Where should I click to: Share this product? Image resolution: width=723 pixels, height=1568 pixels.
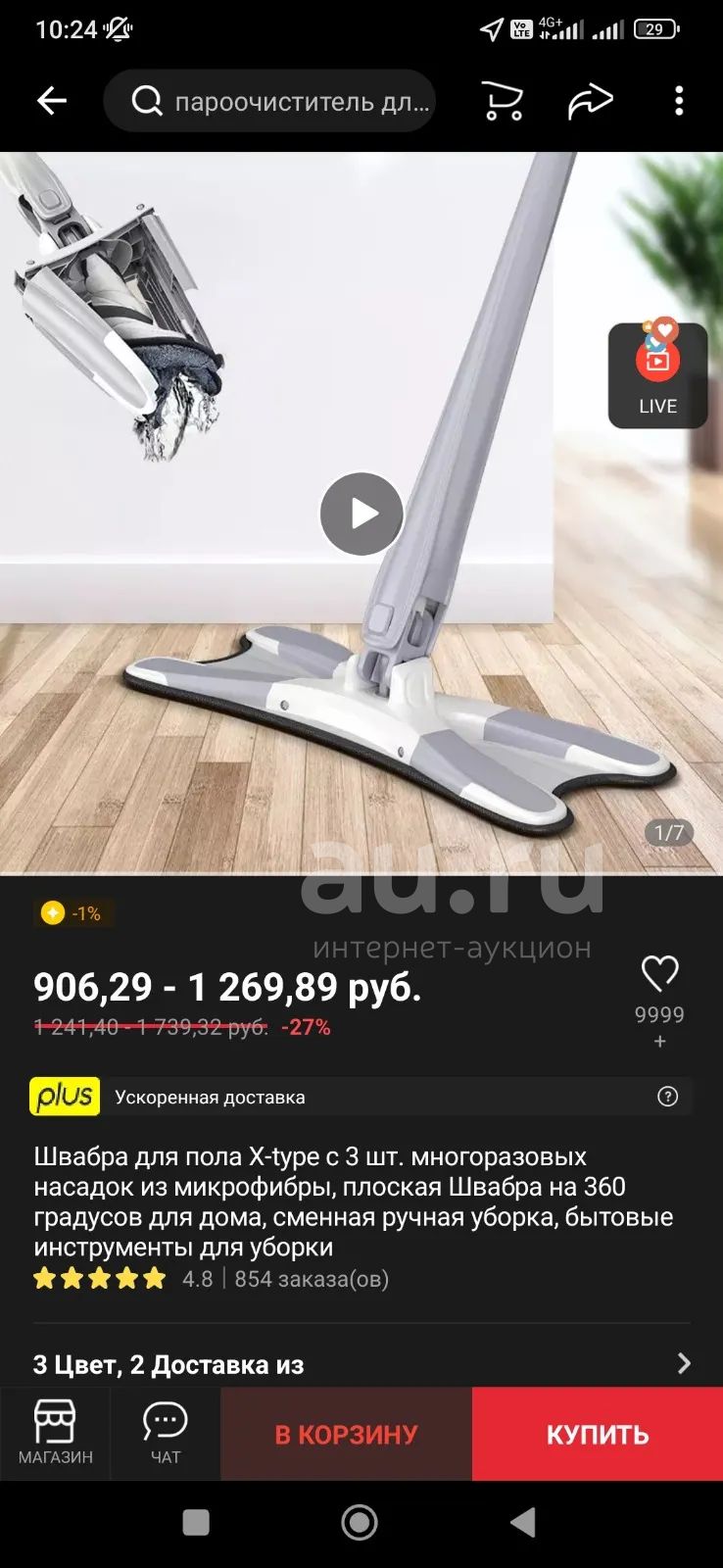590,101
